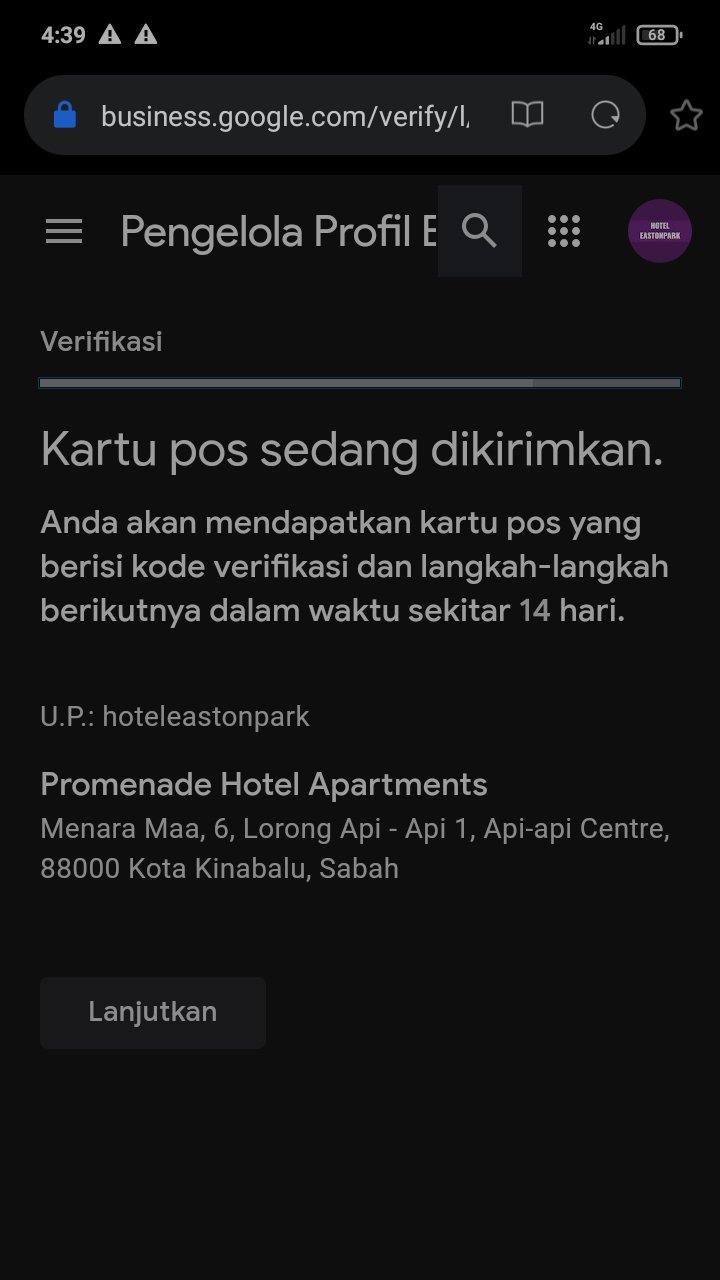Tap the browser address bar URL
Screen dimensions: 720x1280
click(285, 116)
